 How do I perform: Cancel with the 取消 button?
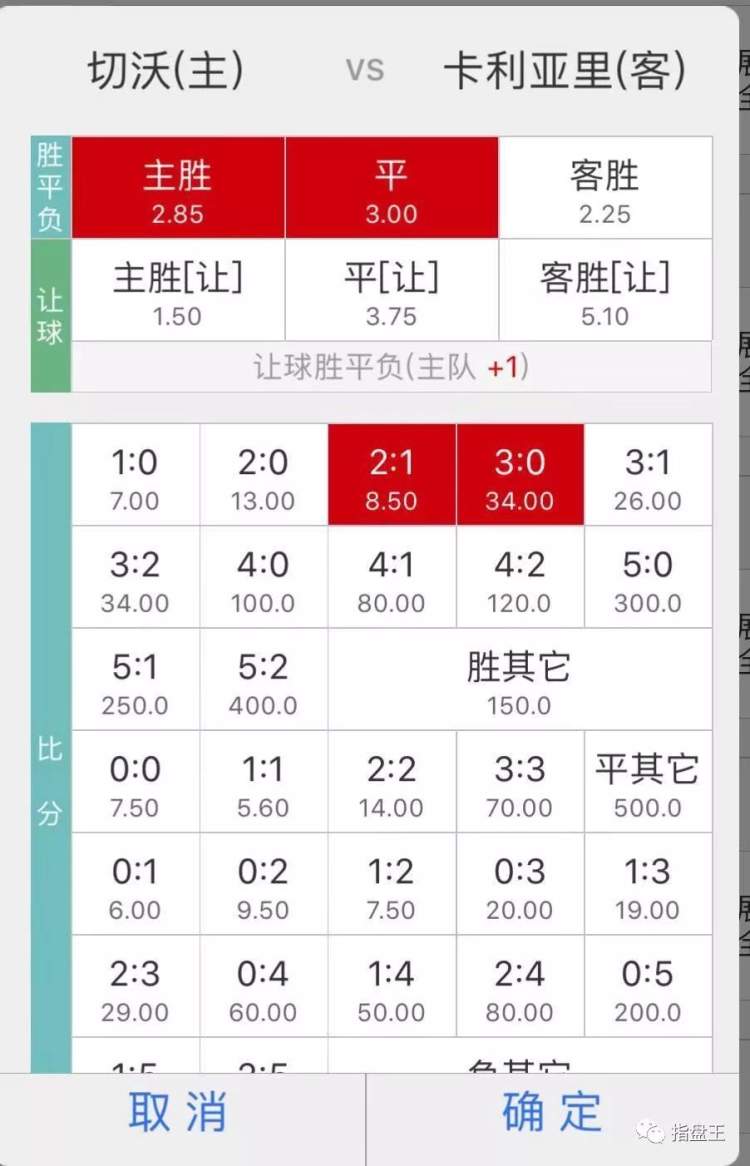click(178, 1113)
